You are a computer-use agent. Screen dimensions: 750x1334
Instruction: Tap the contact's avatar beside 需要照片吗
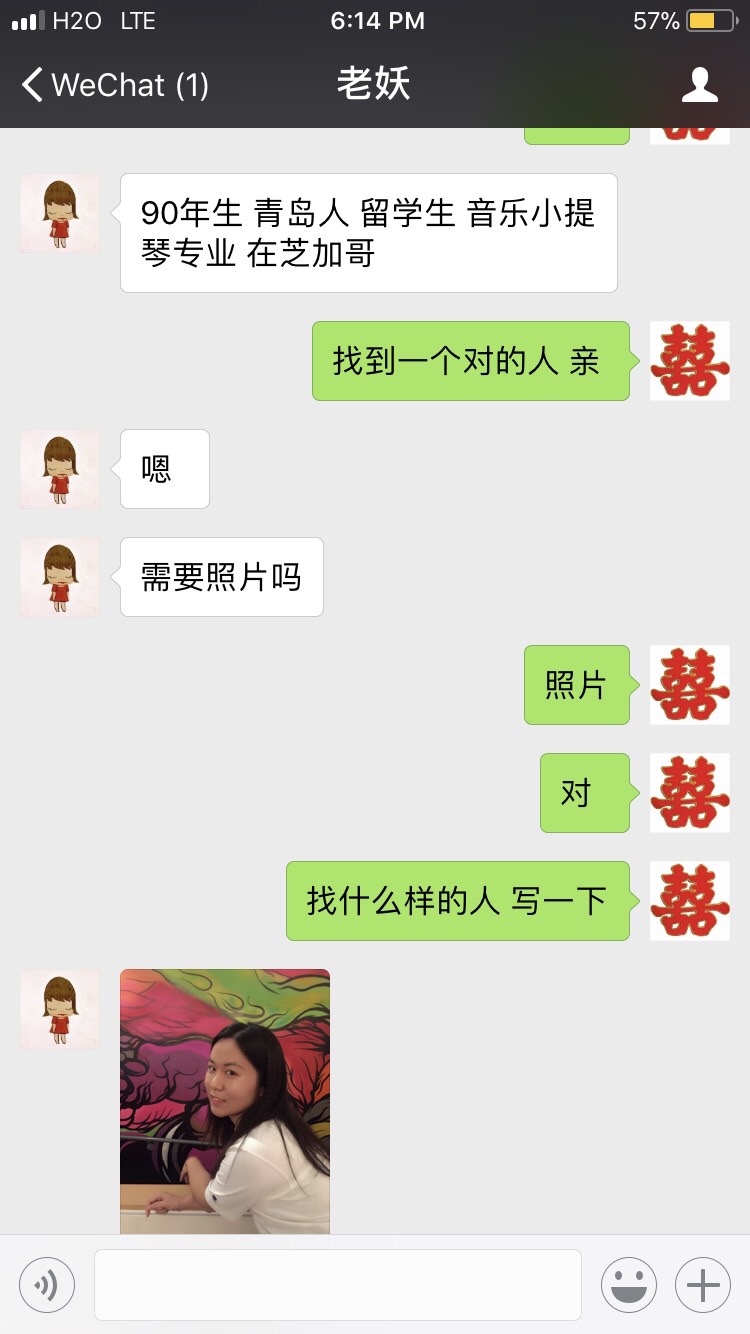(x=60, y=577)
